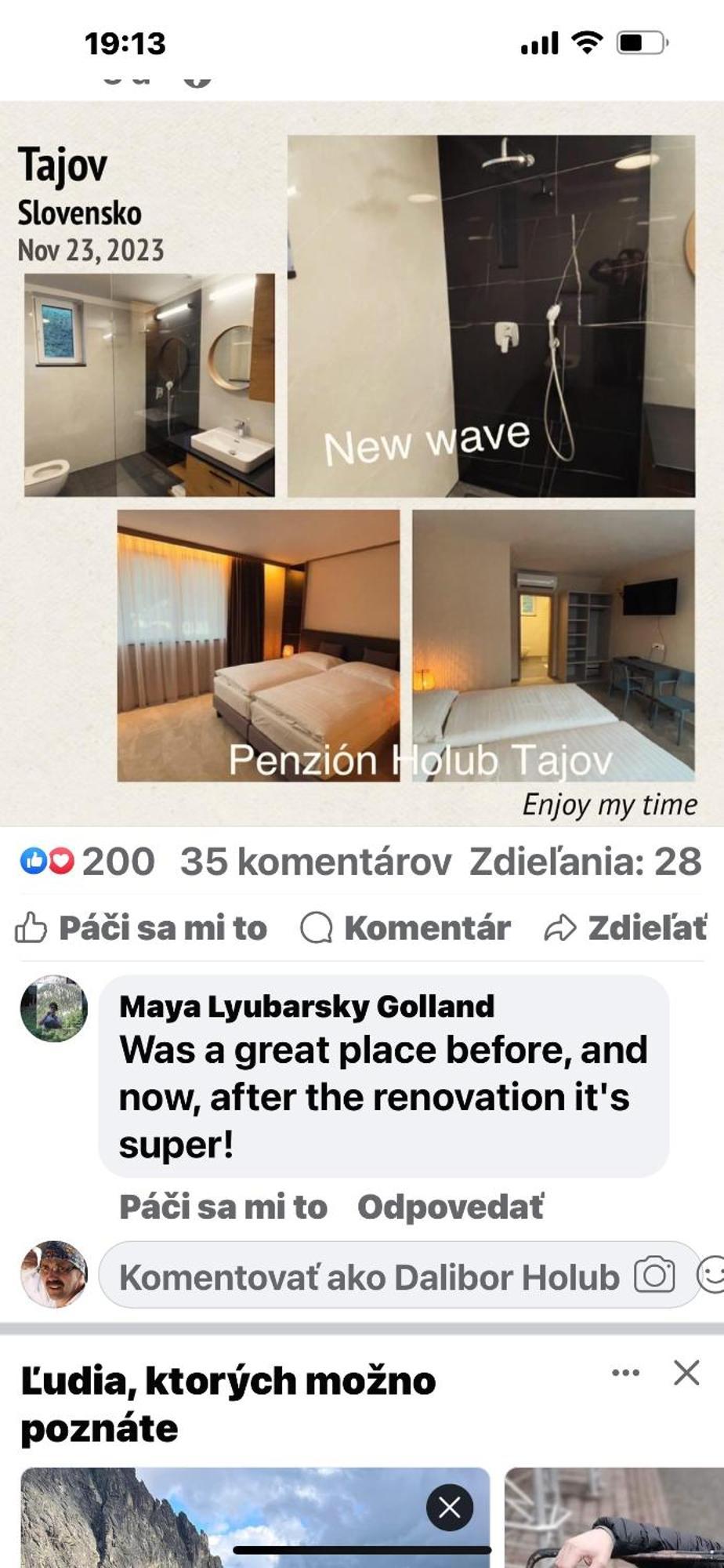
Task: Open options for Ľudia, ktorých možno poznáte
Action: (625, 1373)
